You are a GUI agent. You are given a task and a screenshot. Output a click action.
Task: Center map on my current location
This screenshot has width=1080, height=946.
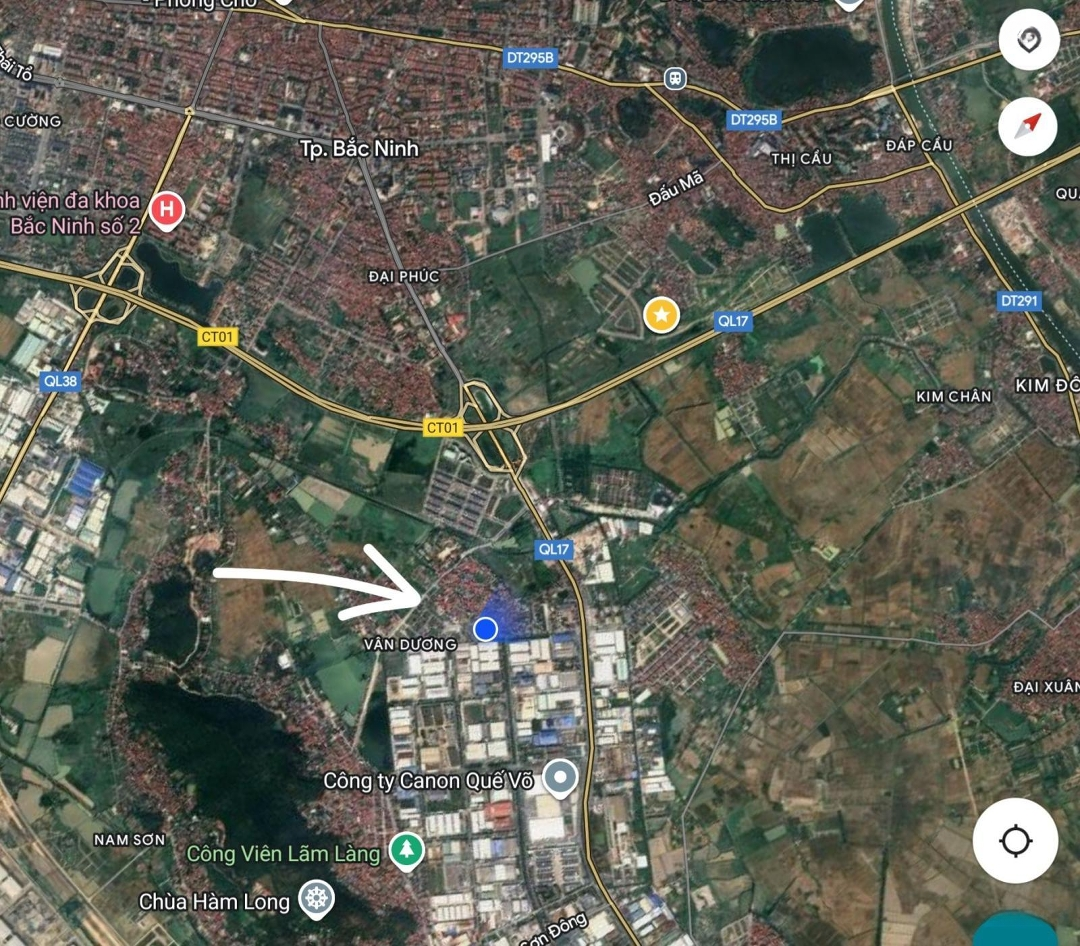pos(1015,841)
